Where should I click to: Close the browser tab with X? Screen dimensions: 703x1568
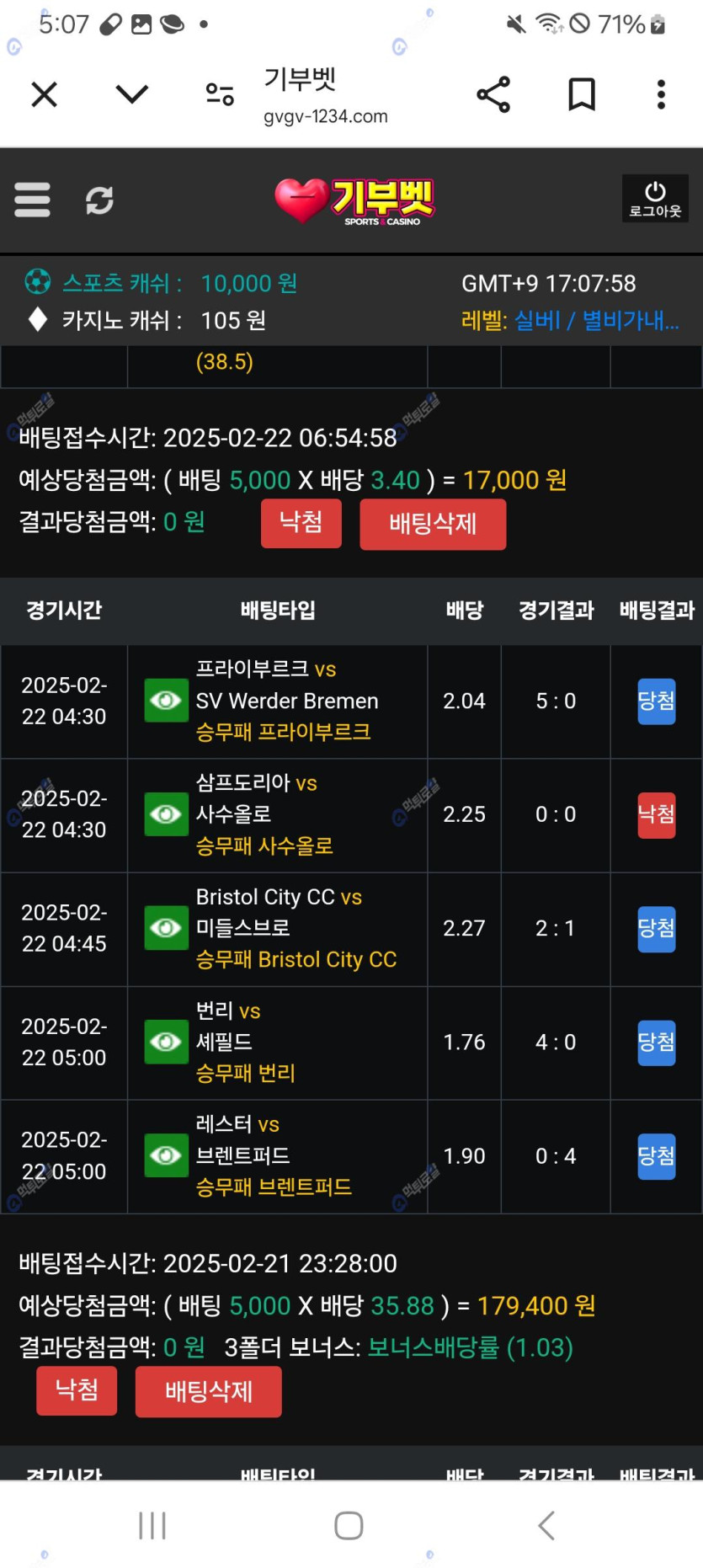pos(45,94)
